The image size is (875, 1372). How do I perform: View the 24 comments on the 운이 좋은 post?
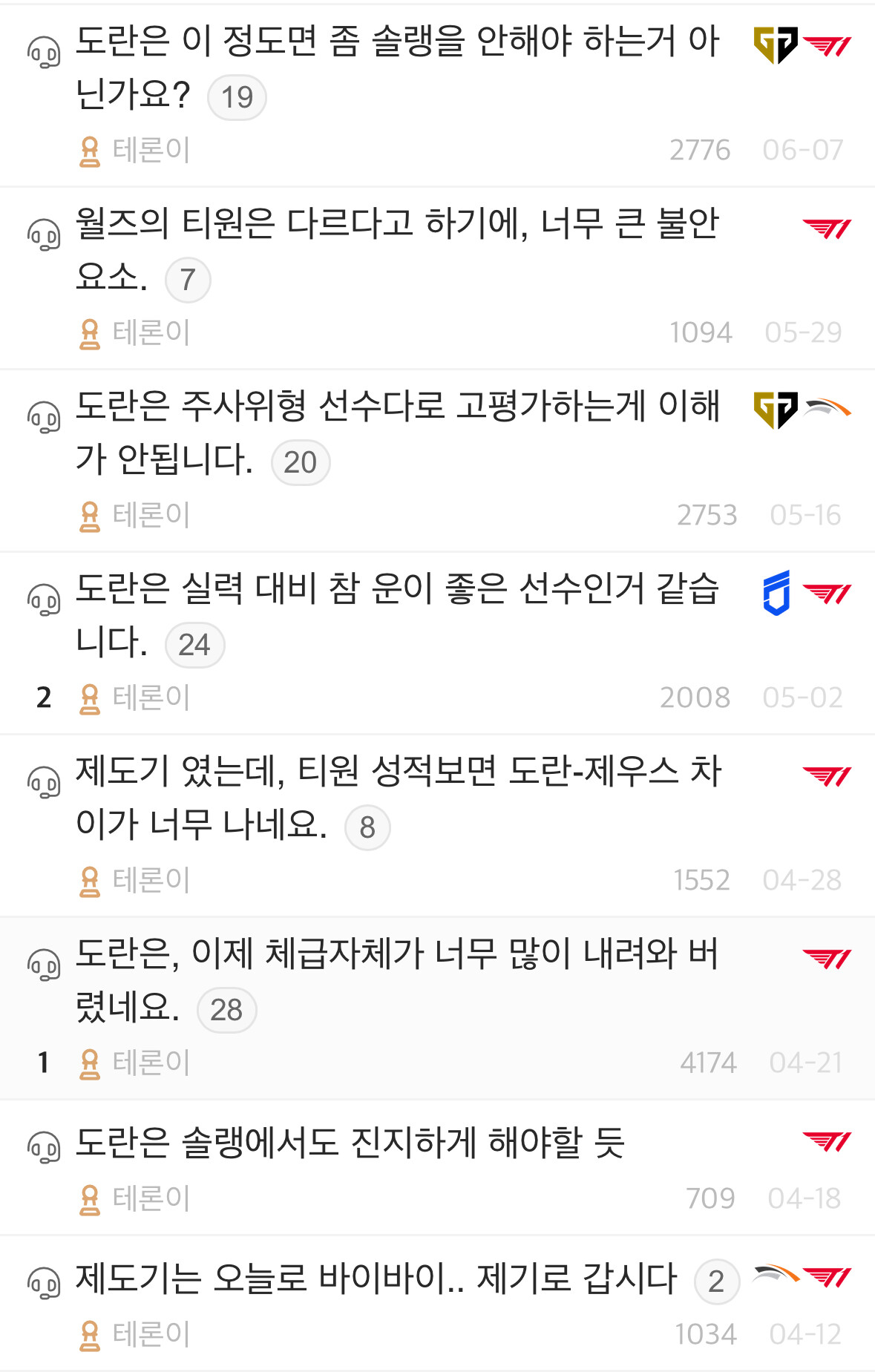pyautogui.click(x=194, y=645)
